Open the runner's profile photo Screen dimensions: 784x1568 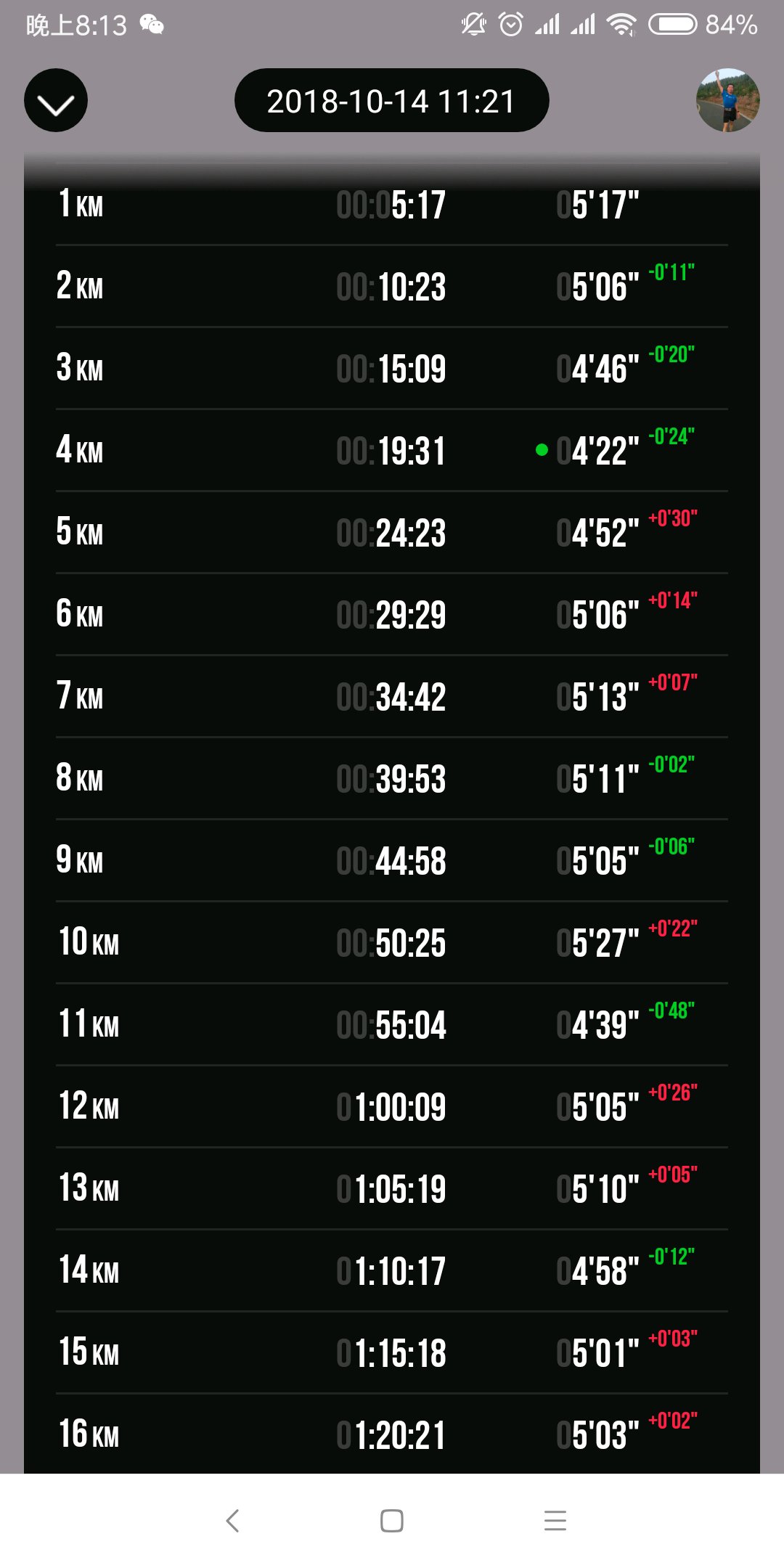tap(727, 100)
